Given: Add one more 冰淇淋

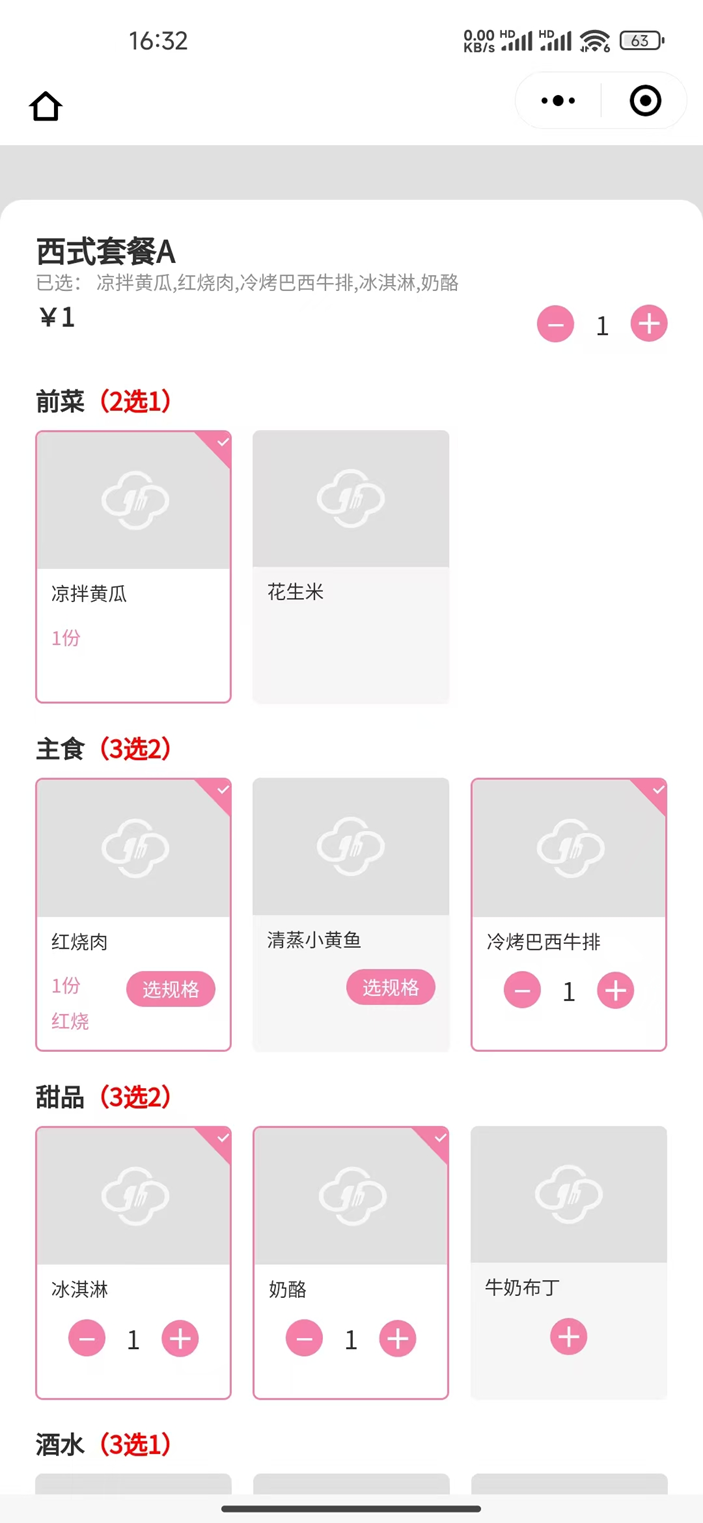Looking at the screenshot, I should coord(180,1339).
